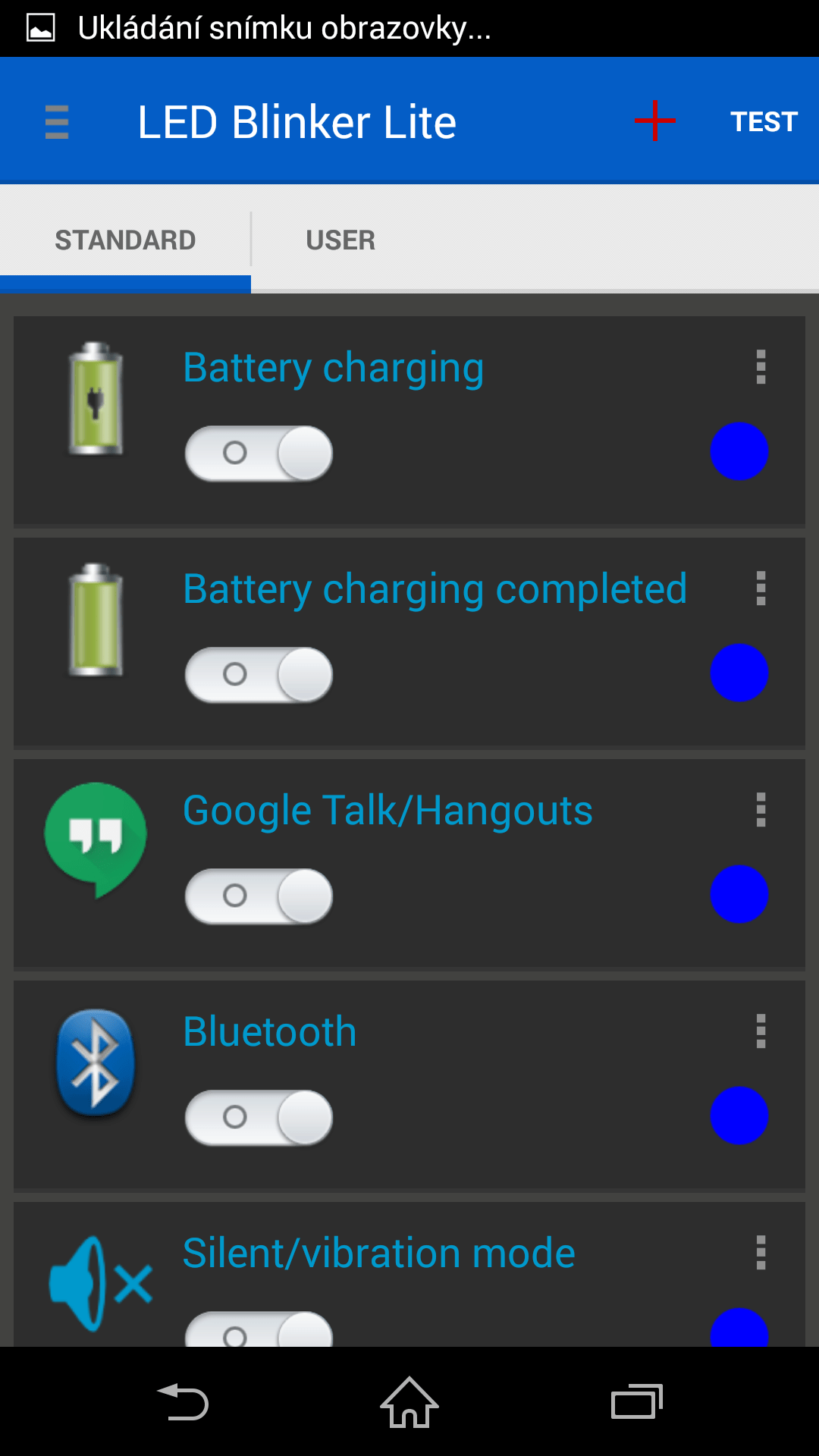Change Battery charging LED color
Screen dimensions: 819x1456
tap(739, 451)
